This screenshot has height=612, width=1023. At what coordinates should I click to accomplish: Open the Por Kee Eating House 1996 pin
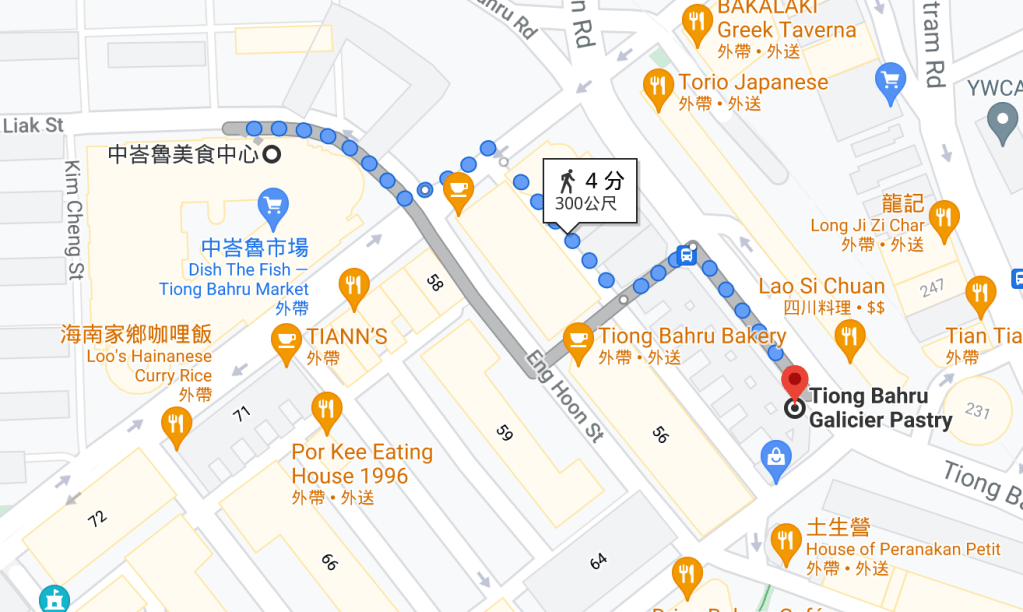click(326, 408)
